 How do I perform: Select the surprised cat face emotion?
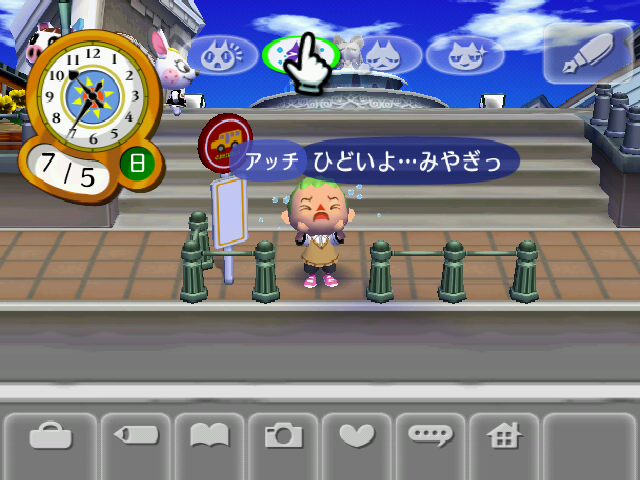(219, 56)
